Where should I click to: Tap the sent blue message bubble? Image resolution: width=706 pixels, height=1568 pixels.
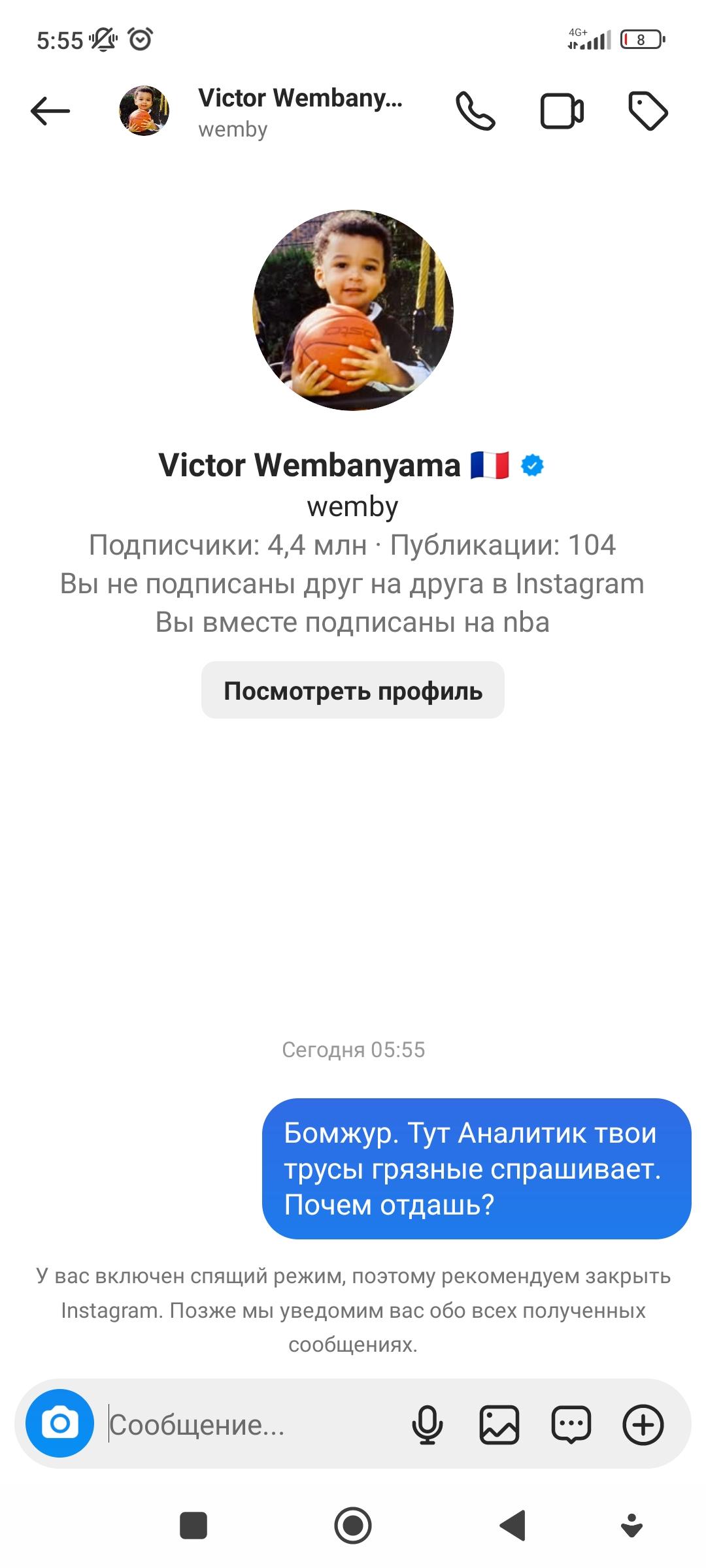(477, 1169)
